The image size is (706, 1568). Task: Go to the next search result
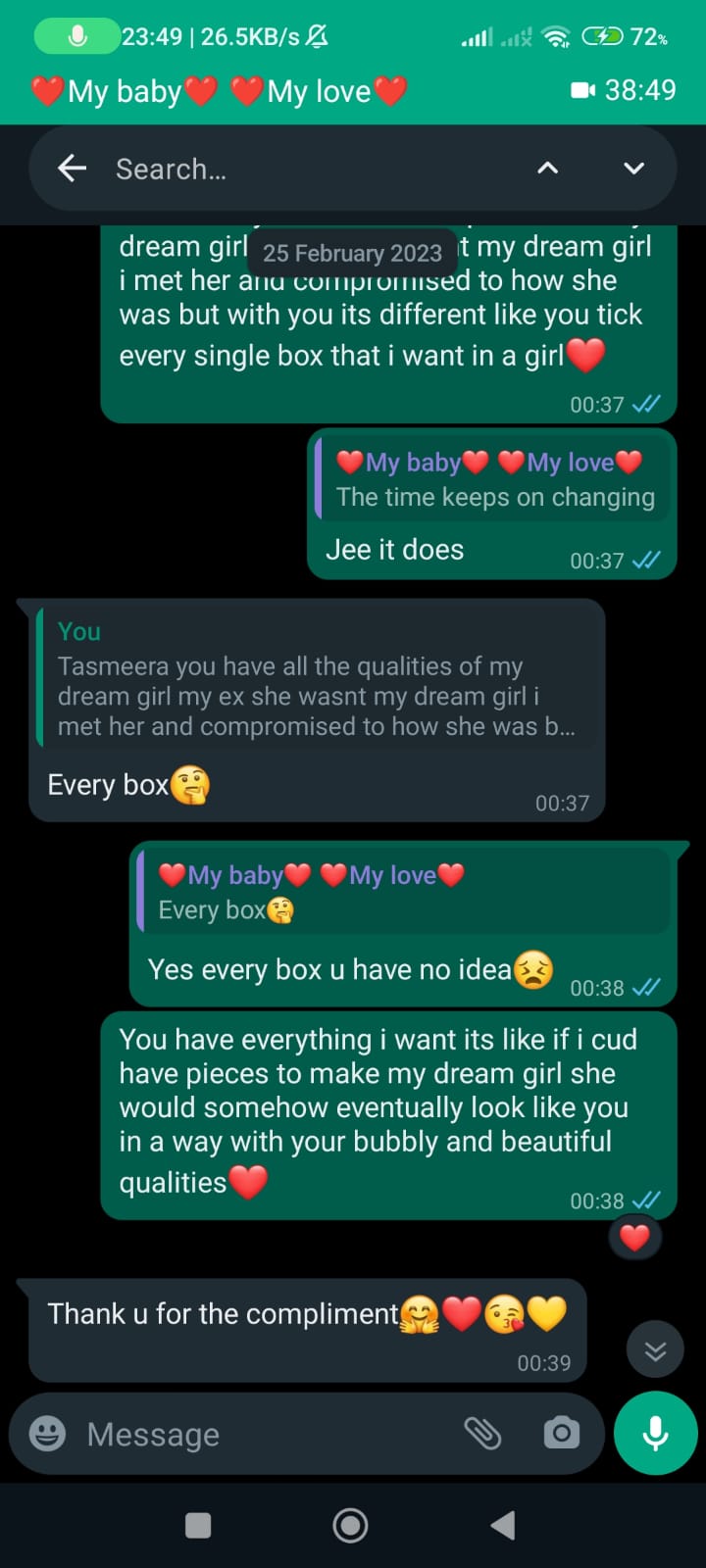pos(634,169)
